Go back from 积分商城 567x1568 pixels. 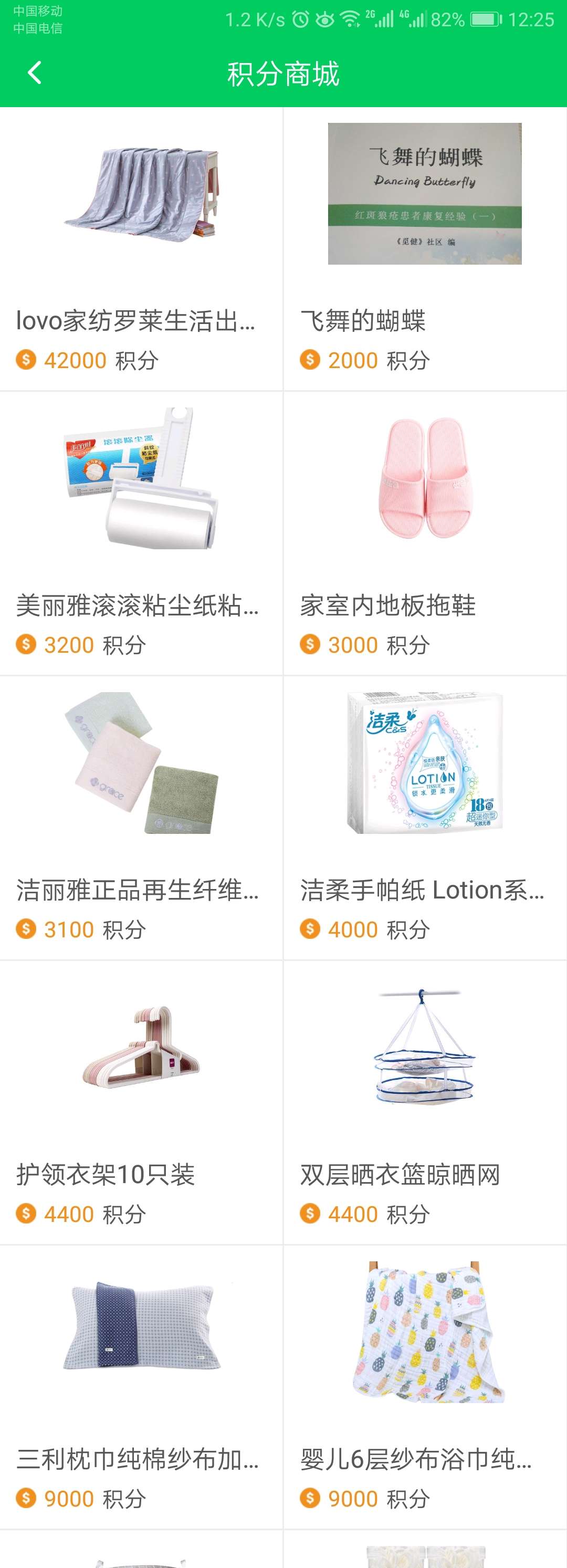click(x=35, y=73)
